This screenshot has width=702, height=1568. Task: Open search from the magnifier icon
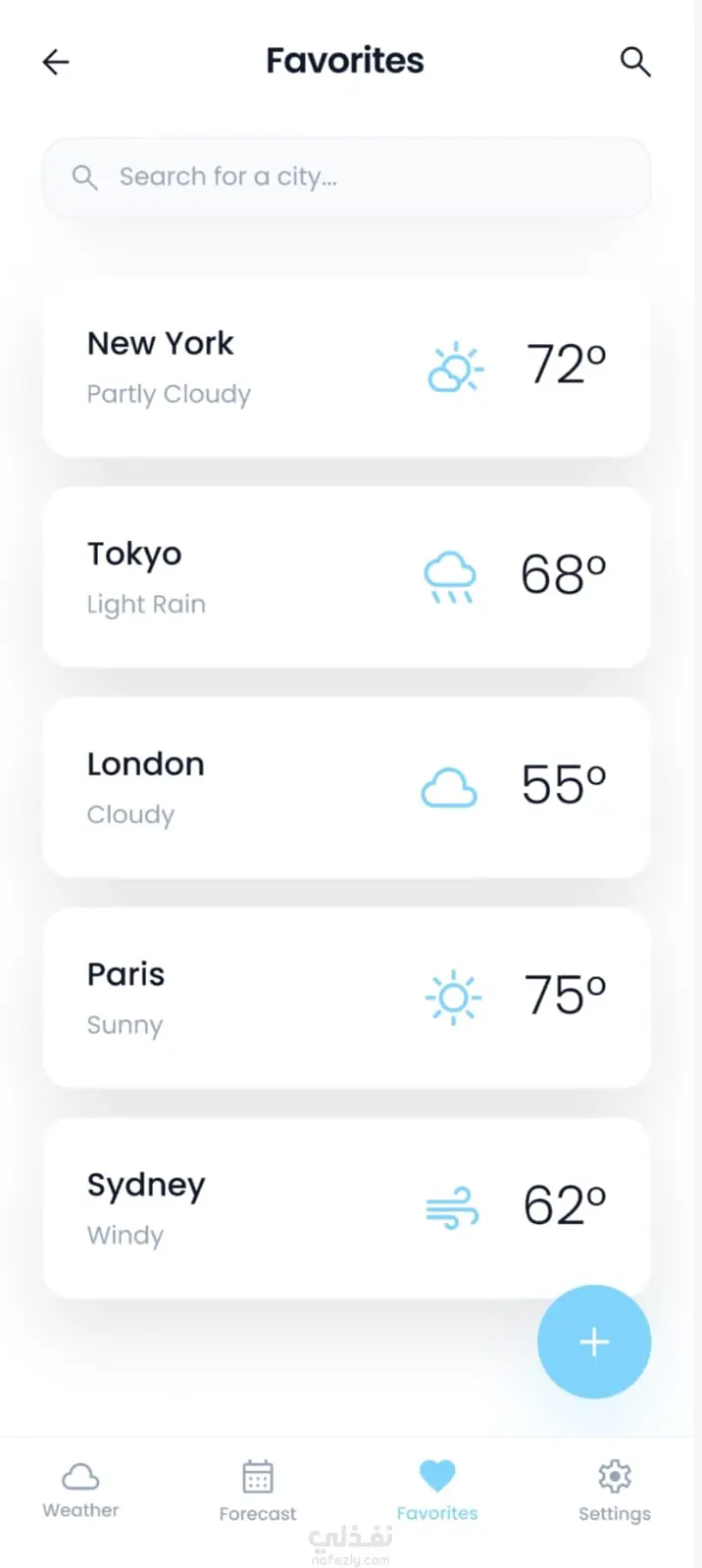tap(635, 63)
